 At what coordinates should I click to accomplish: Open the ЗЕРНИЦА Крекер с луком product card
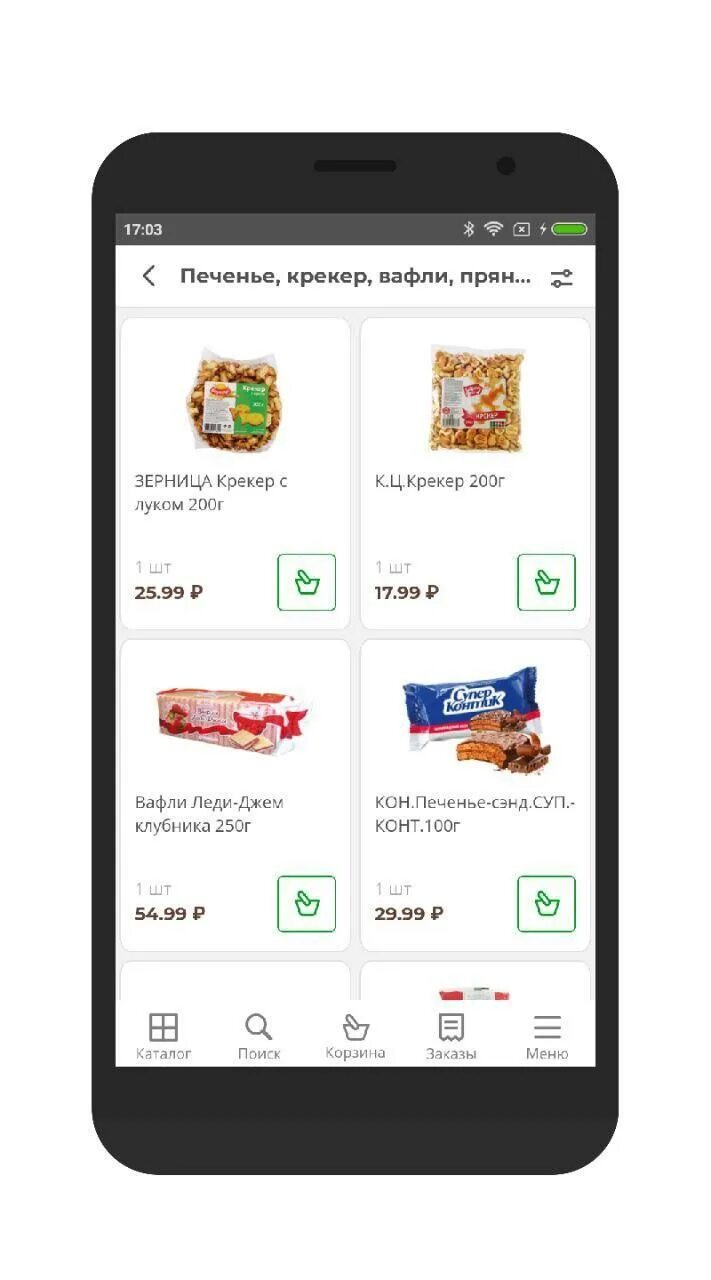point(235,474)
